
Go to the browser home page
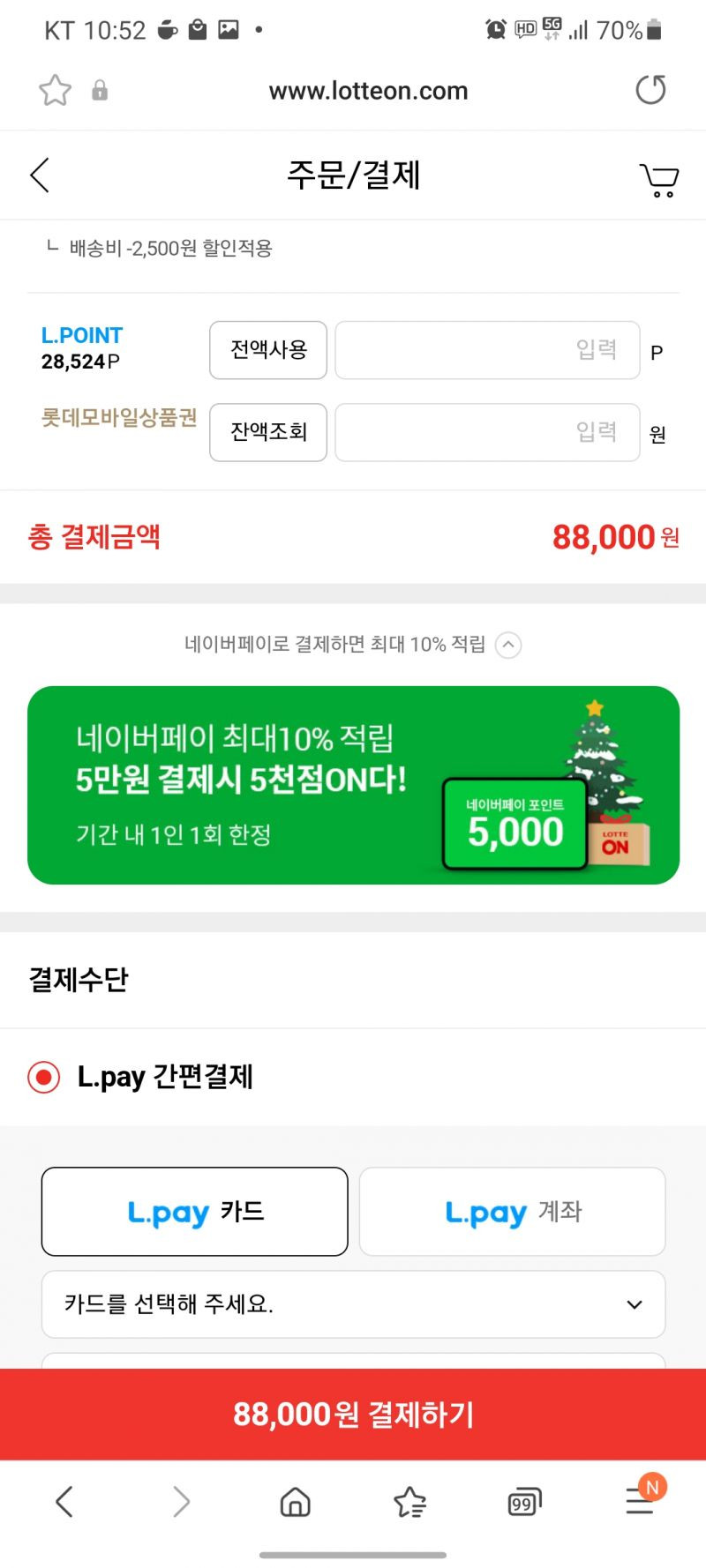point(295,1502)
